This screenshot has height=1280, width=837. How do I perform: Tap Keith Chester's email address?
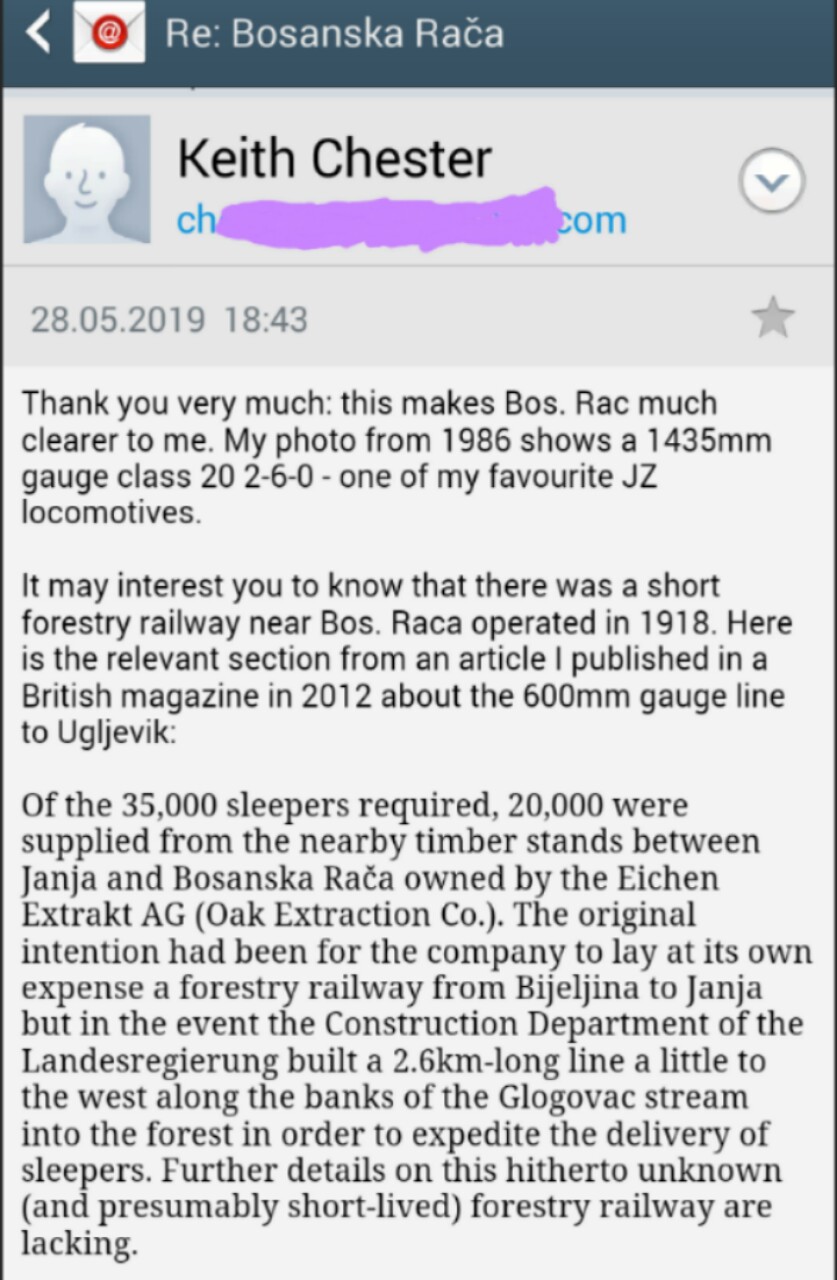click(402, 219)
